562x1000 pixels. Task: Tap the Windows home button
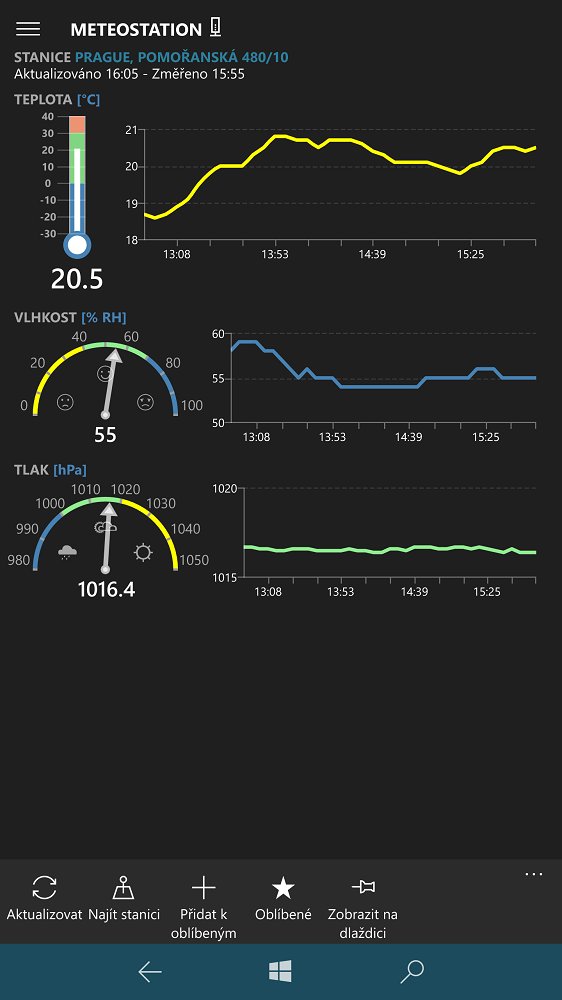281,972
